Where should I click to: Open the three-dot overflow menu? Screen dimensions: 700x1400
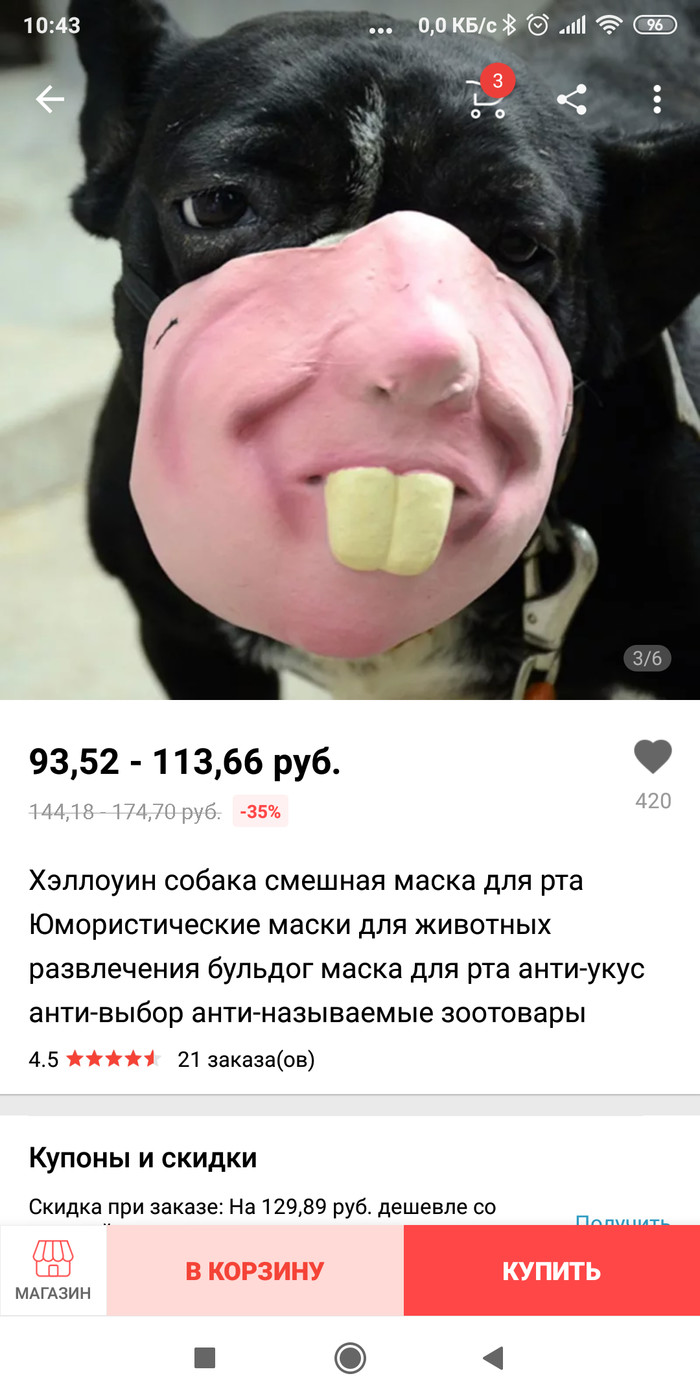pyautogui.click(x=657, y=99)
